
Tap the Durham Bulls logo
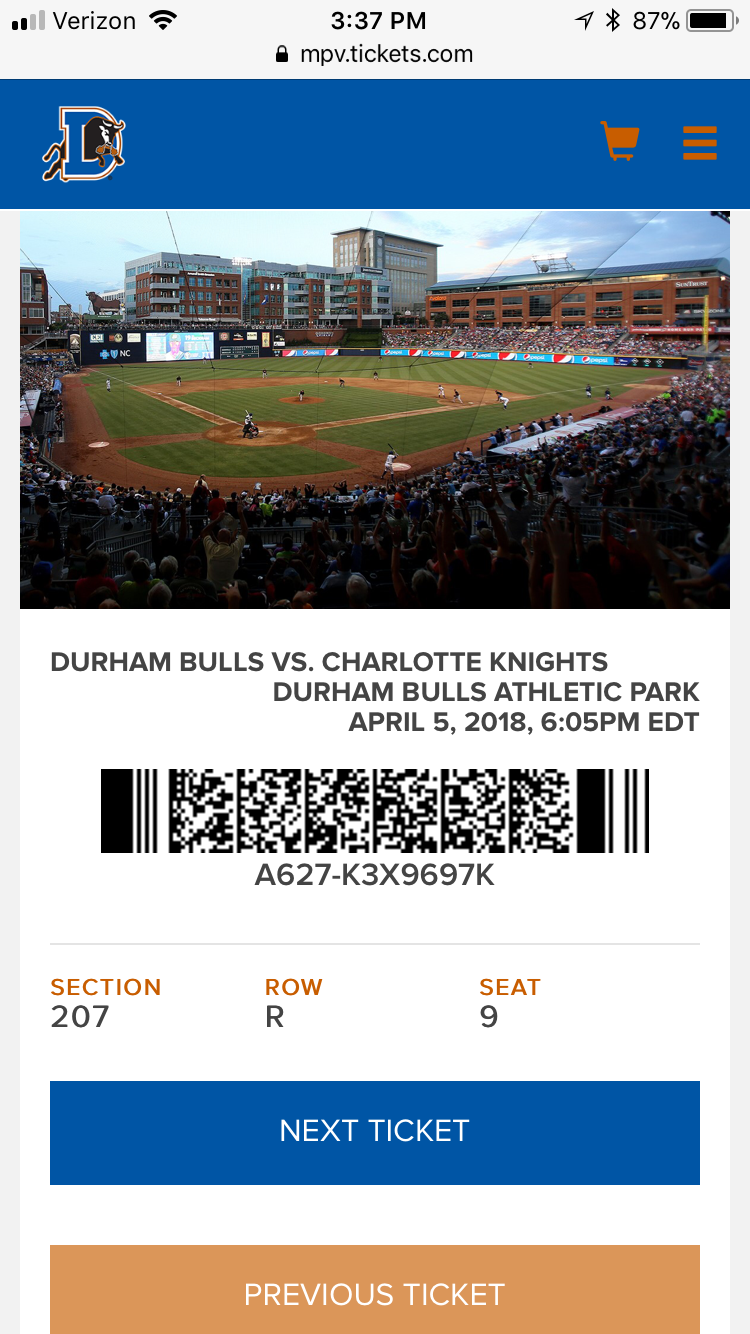tap(84, 145)
